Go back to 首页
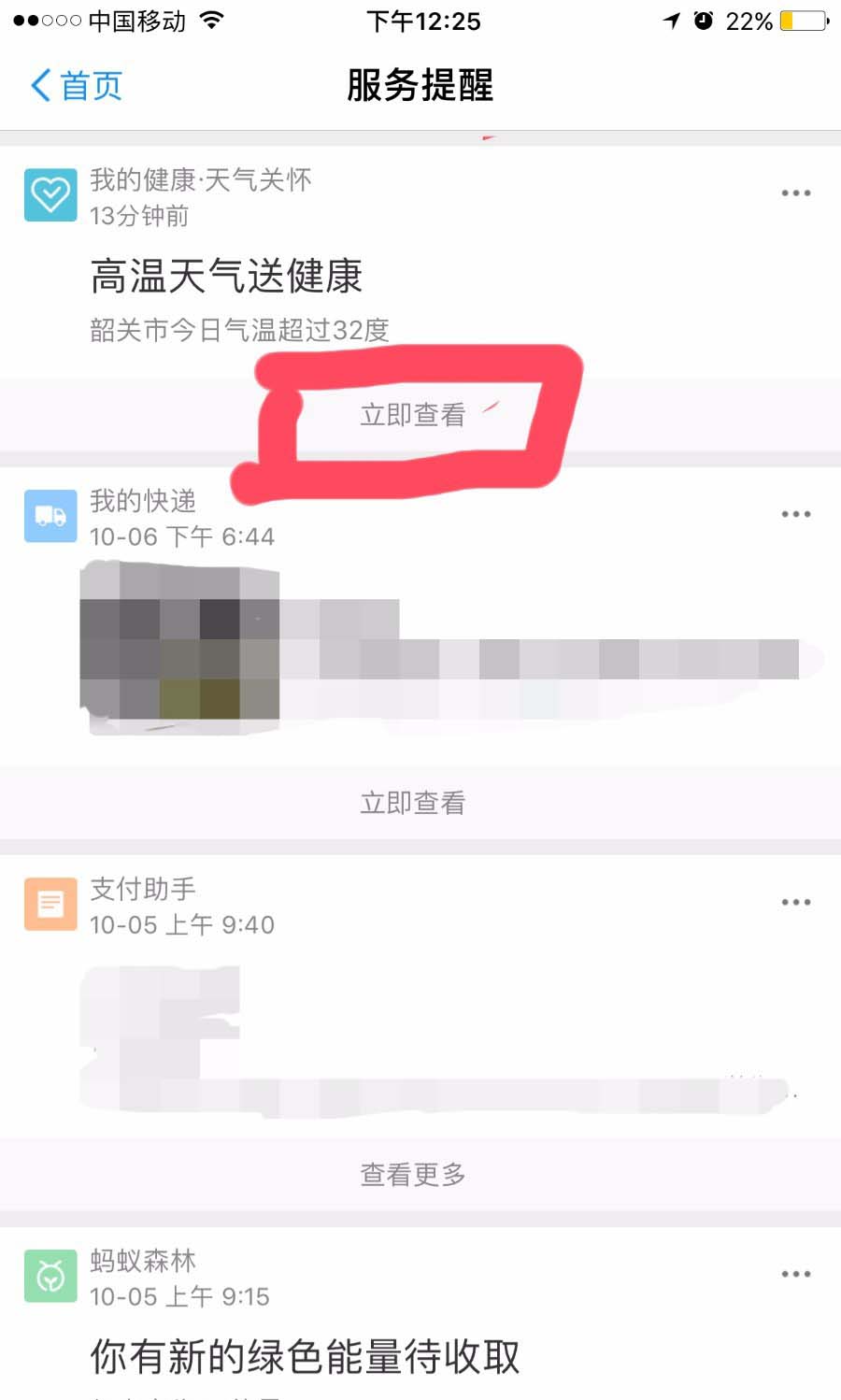This screenshot has height=1400, width=841. coord(77,86)
